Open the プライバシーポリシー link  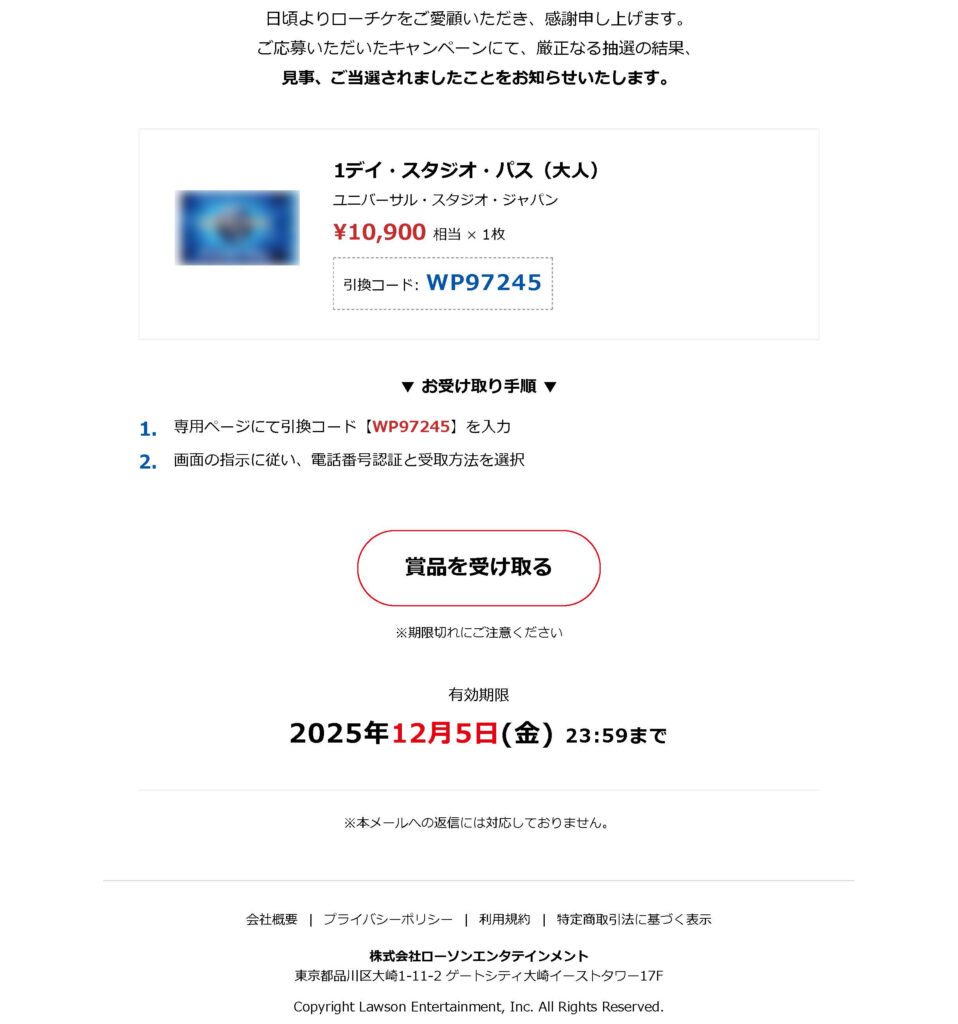click(387, 919)
